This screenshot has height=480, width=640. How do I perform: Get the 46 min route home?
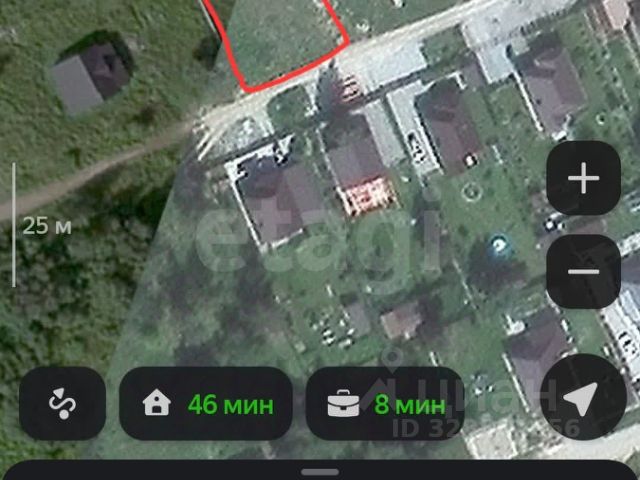point(207,404)
